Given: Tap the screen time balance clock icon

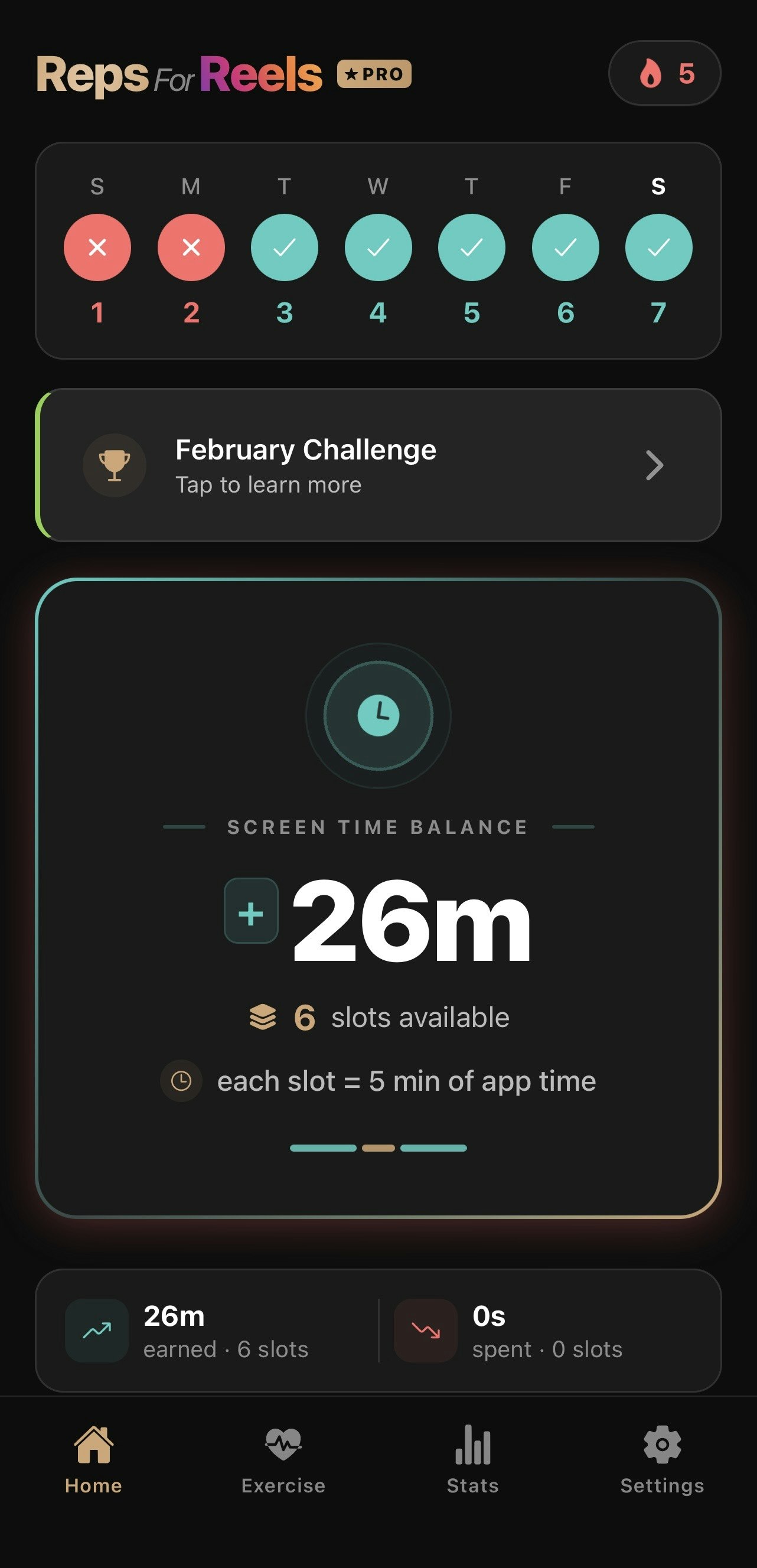Looking at the screenshot, I should (x=378, y=715).
